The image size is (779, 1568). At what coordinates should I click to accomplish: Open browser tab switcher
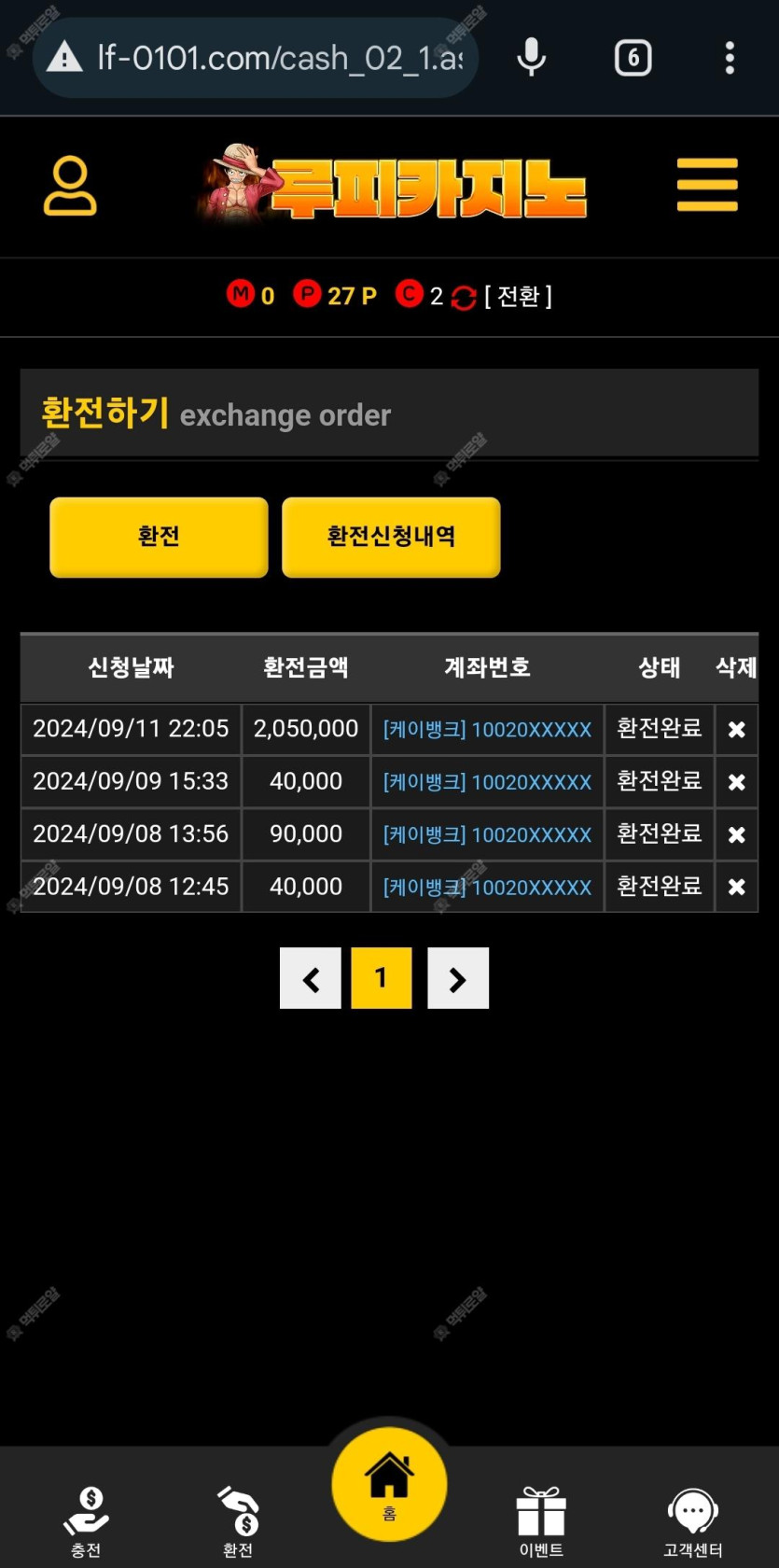point(633,58)
